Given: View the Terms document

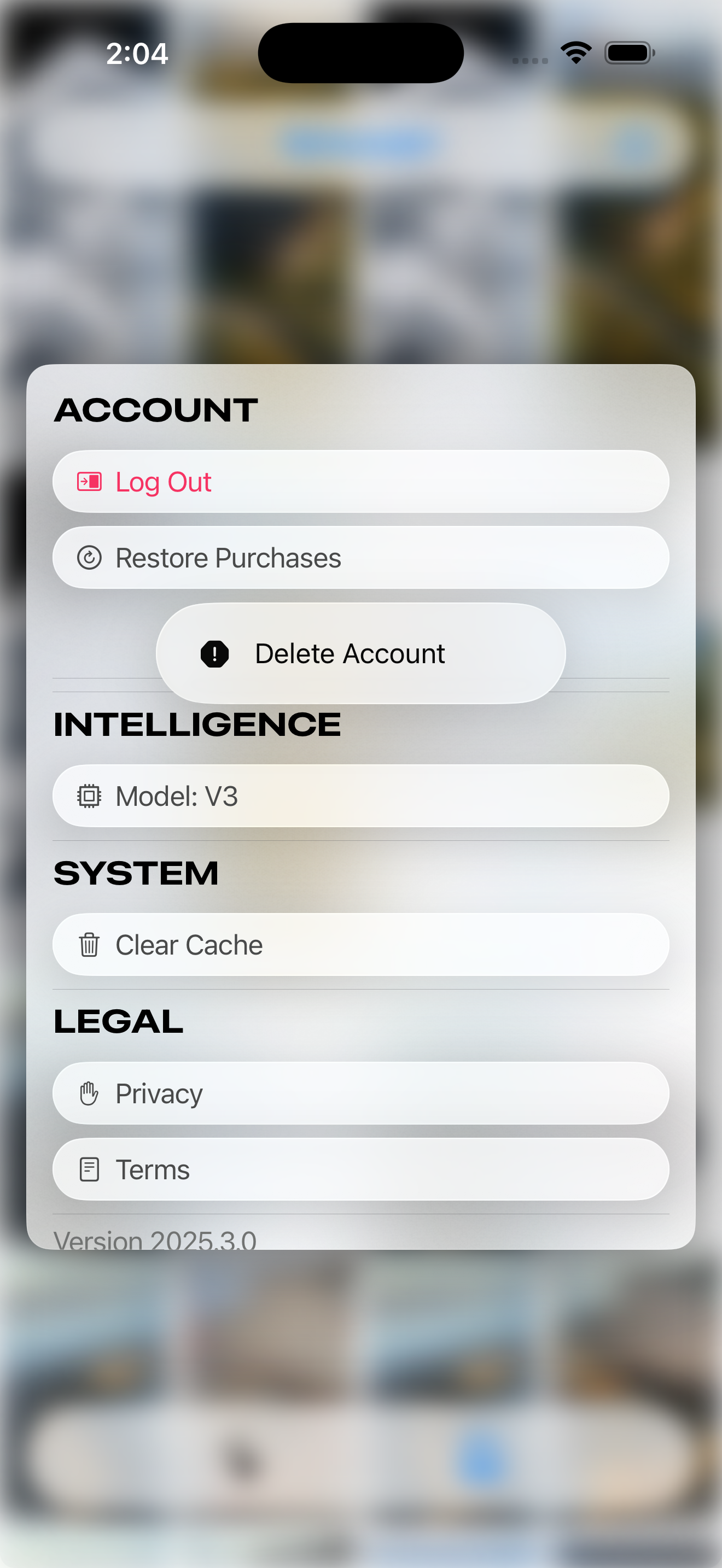Looking at the screenshot, I should click(360, 1169).
